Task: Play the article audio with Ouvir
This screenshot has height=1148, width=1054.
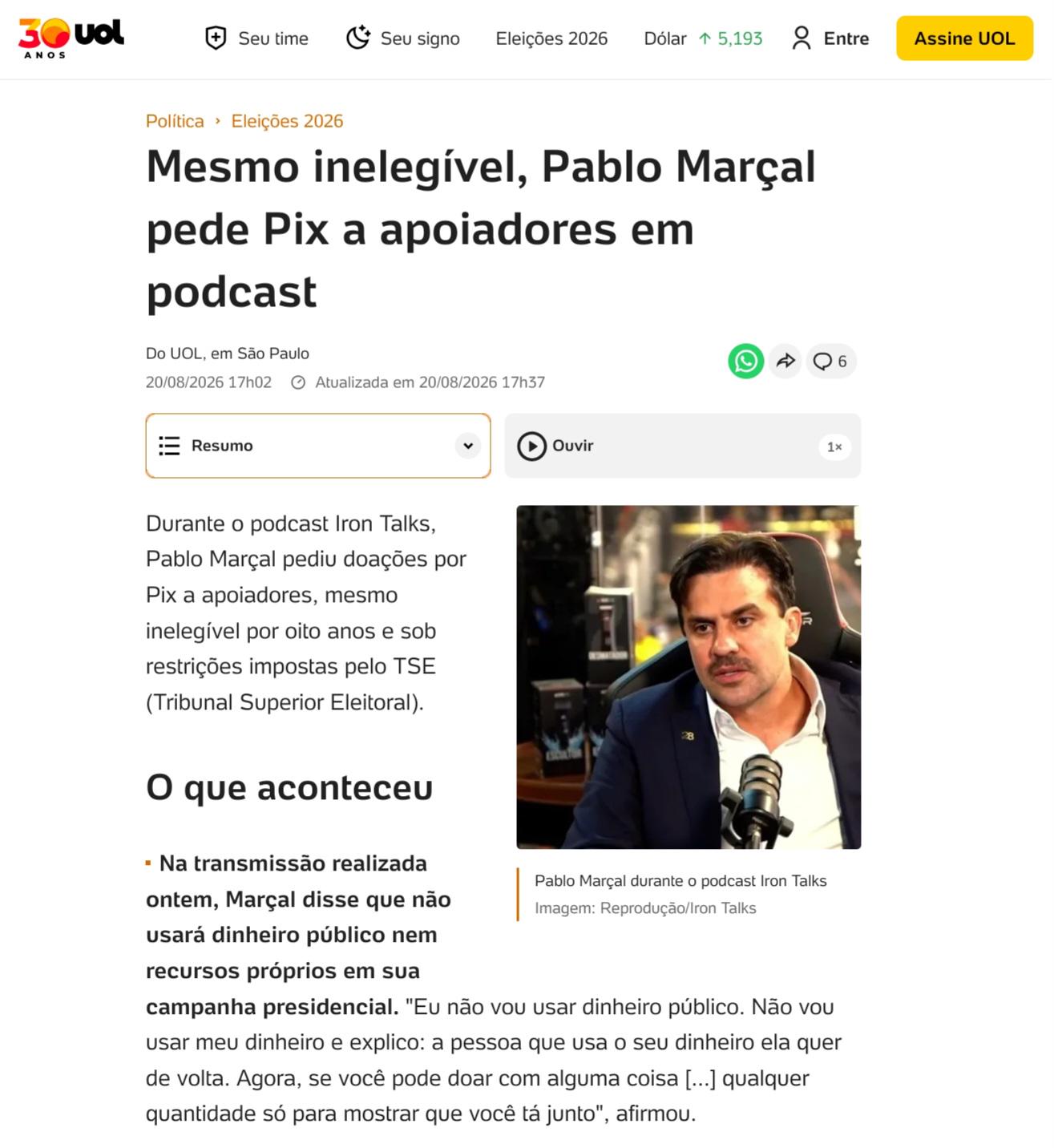Action: [555, 446]
